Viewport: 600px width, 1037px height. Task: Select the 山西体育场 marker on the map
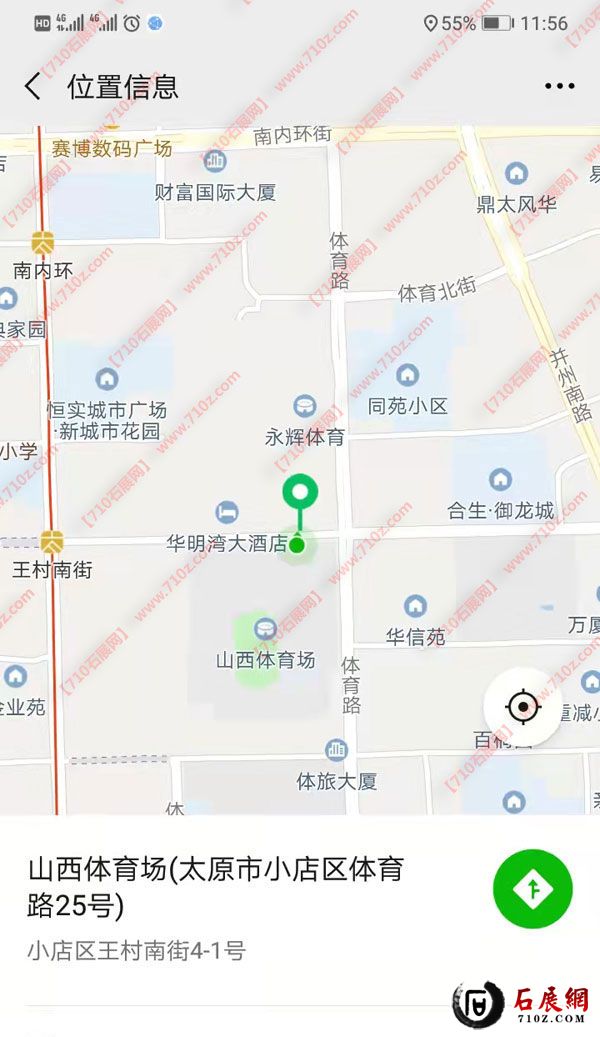click(266, 629)
